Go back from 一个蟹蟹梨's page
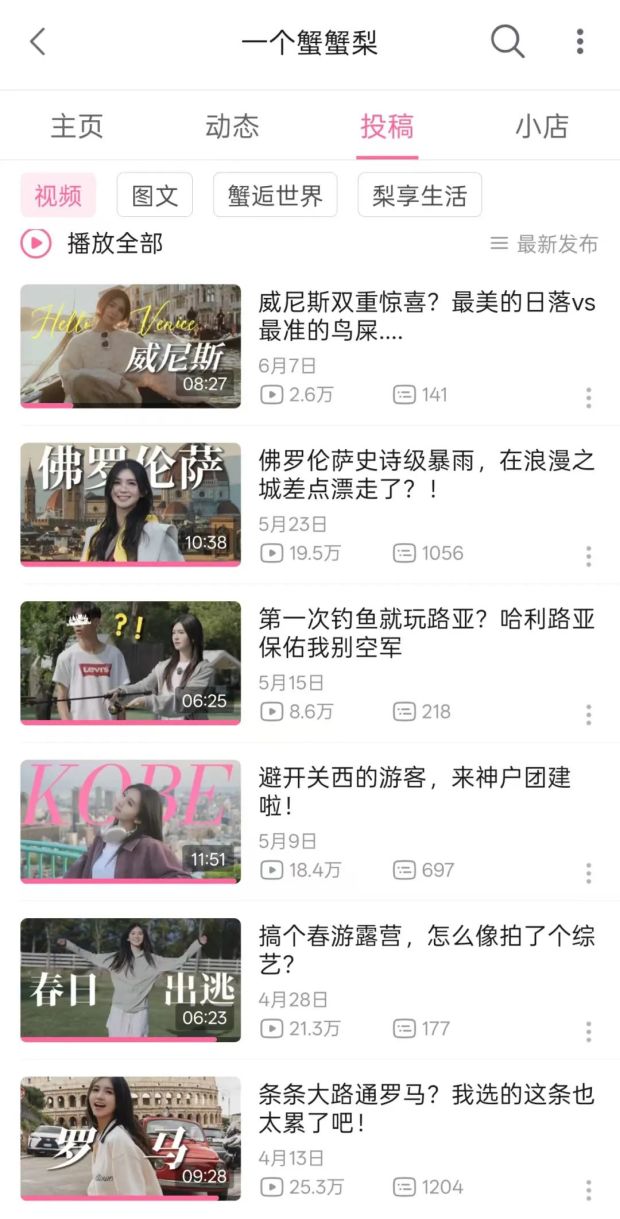 click(x=38, y=42)
